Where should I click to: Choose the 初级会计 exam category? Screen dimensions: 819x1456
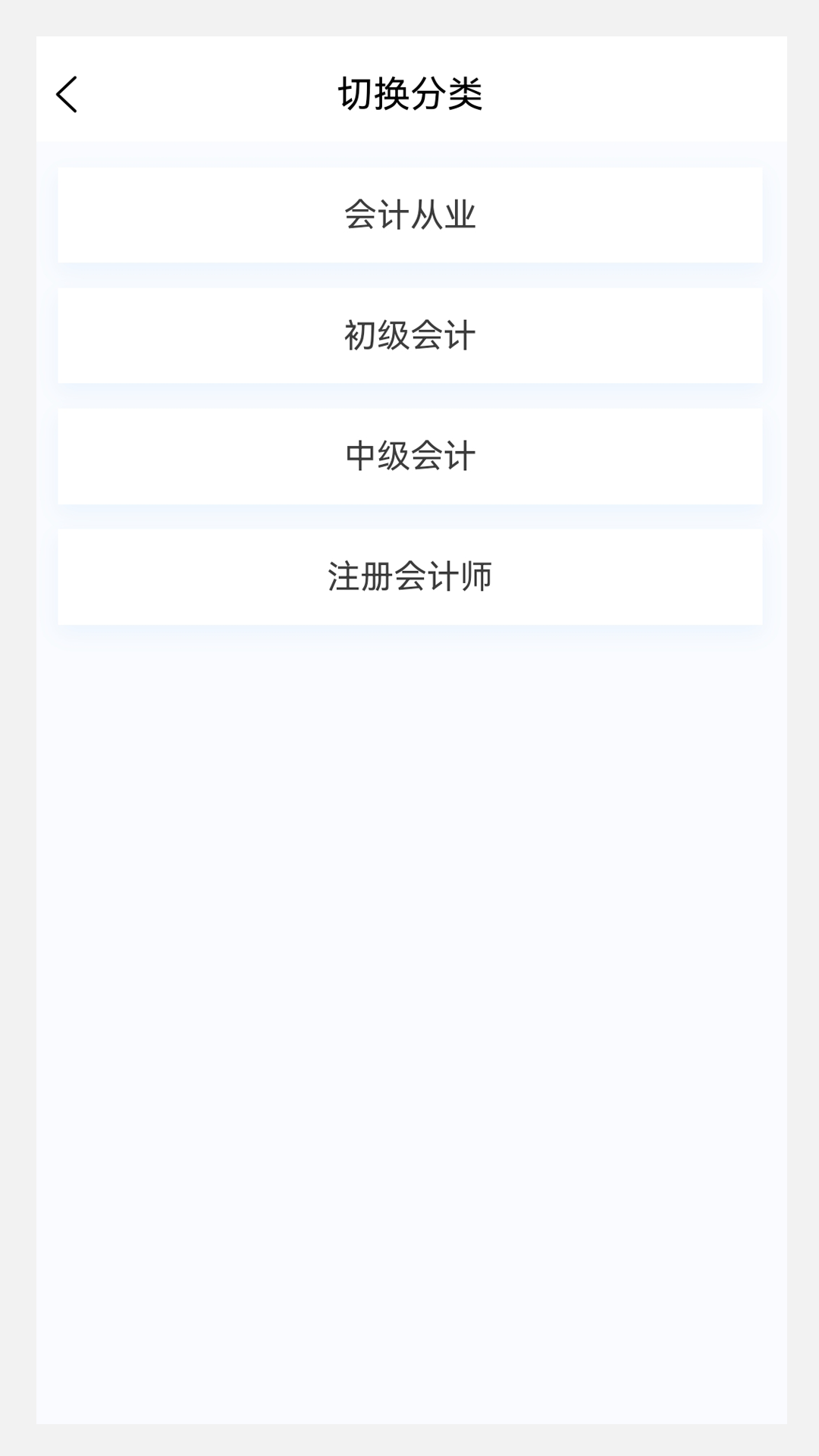(409, 334)
